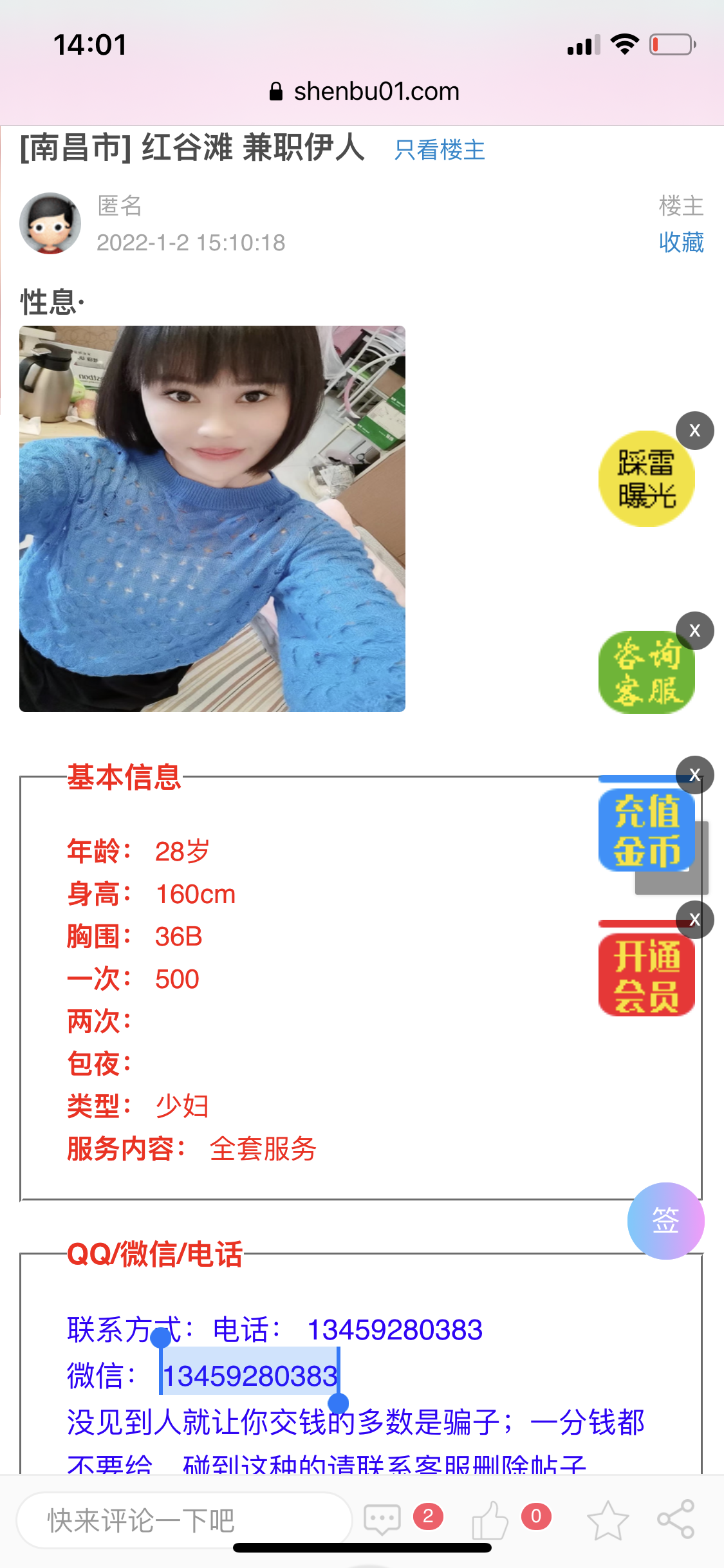Close the 咨询客服 floating button
This screenshot has width=724, height=1568.
[694, 630]
